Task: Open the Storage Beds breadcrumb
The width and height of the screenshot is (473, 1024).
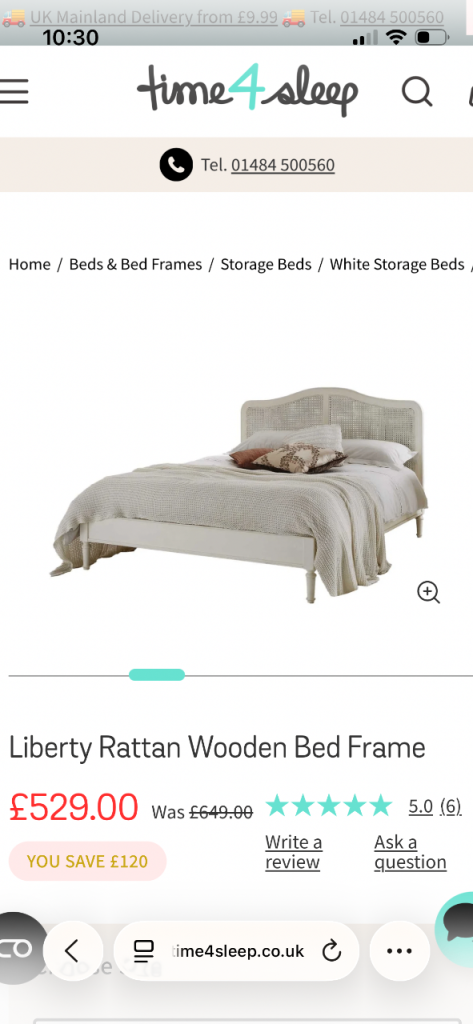Action: tap(266, 264)
